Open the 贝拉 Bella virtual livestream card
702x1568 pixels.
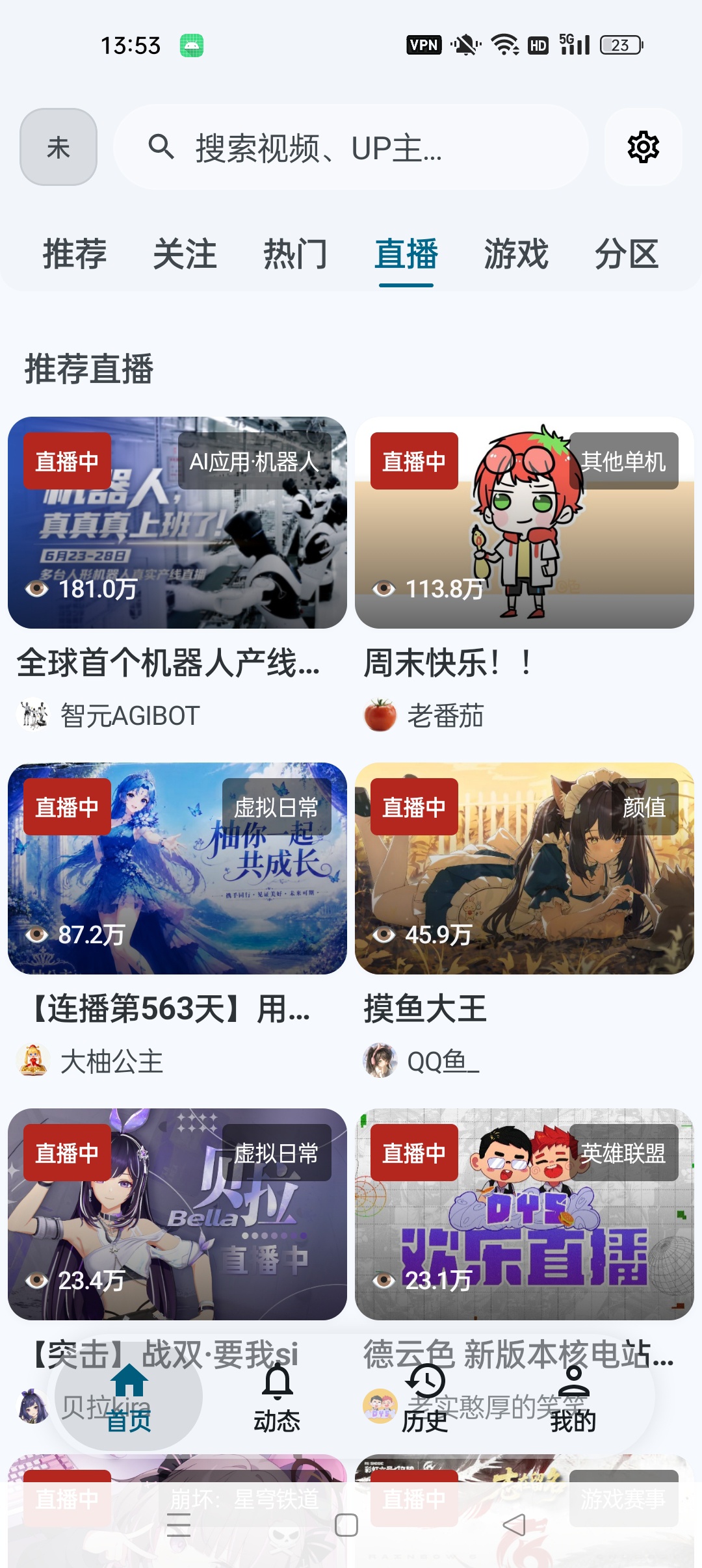[x=177, y=1214]
